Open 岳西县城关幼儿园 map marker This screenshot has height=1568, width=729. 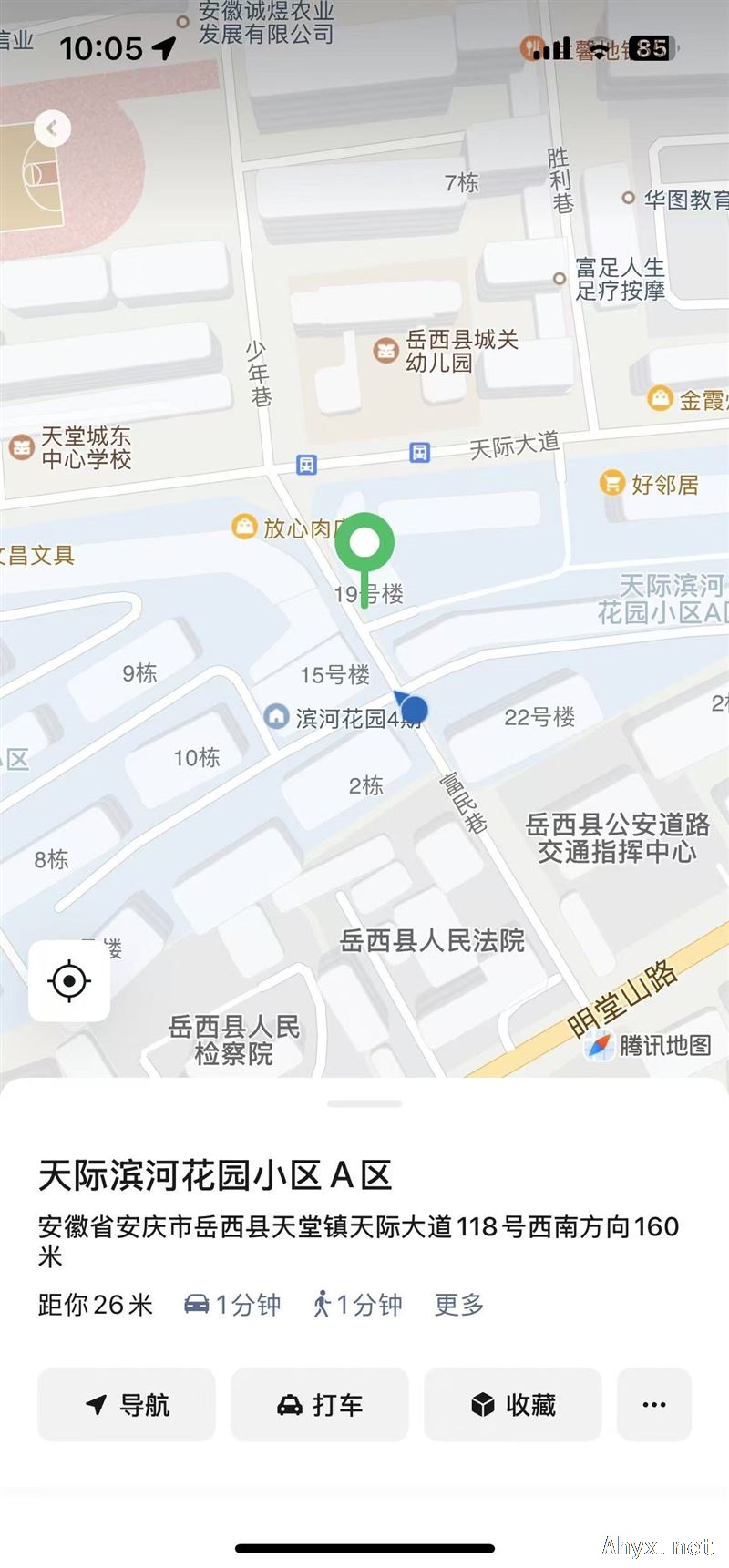click(x=386, y=351)
